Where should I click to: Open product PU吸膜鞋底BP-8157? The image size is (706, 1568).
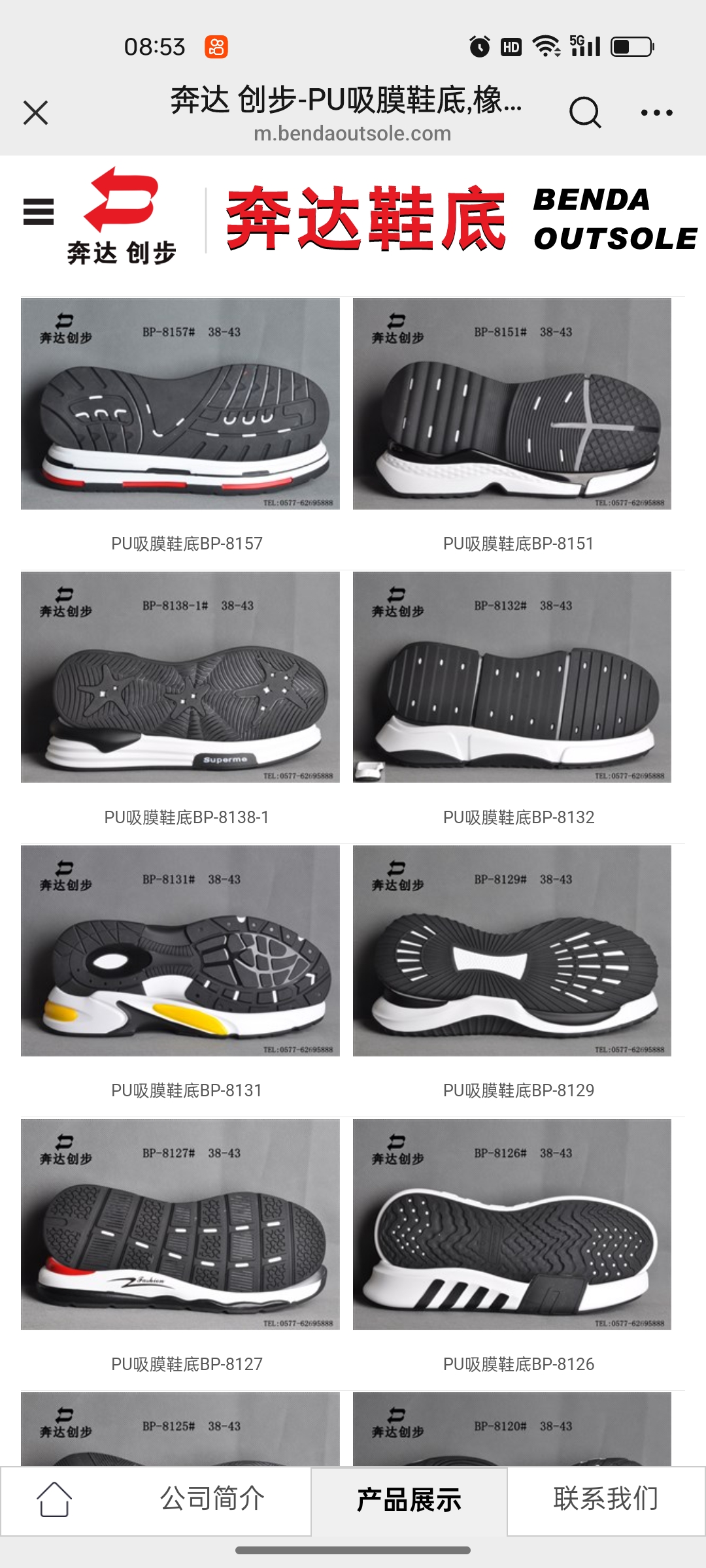point(180,404)
